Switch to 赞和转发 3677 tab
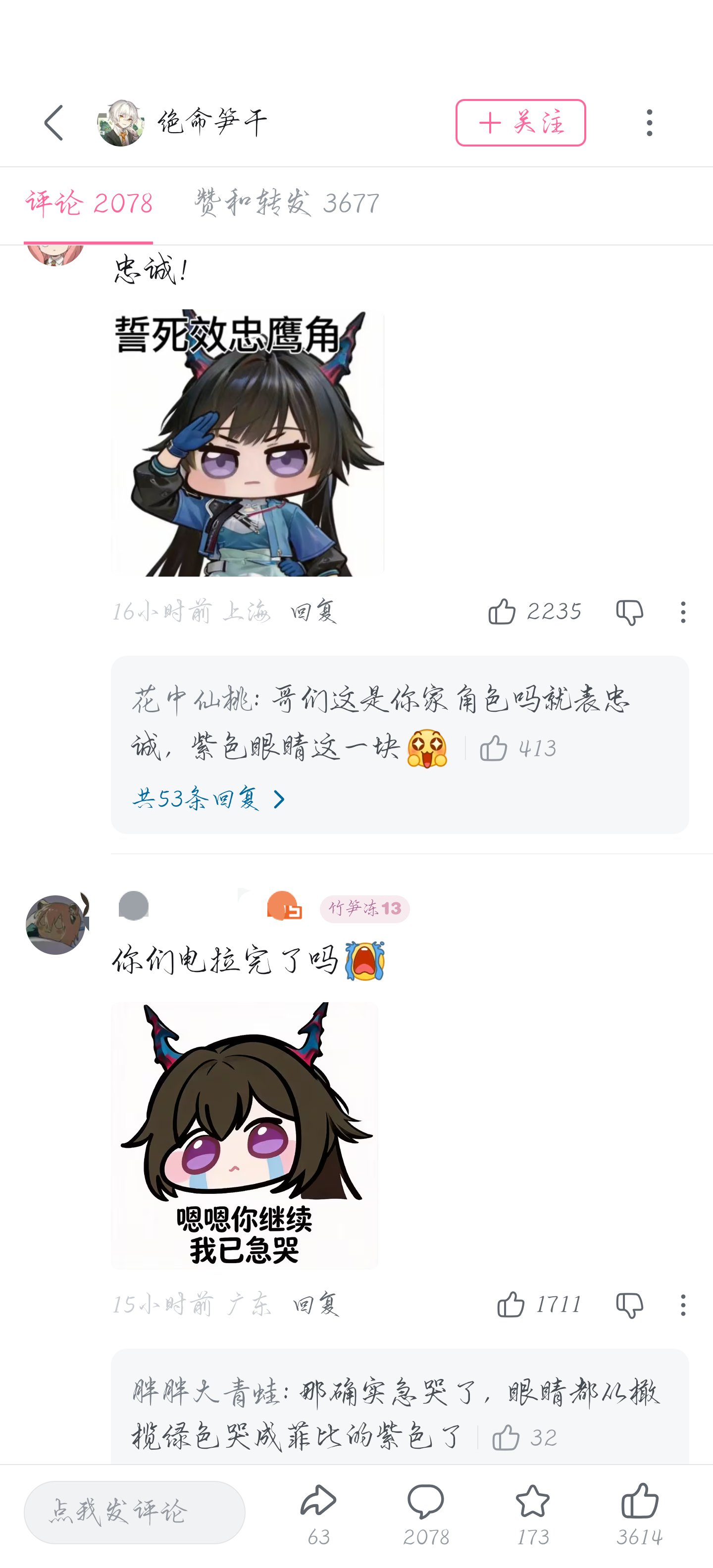Image resolution: width=713 pixels, height=1568 pixels. point(287,203)
